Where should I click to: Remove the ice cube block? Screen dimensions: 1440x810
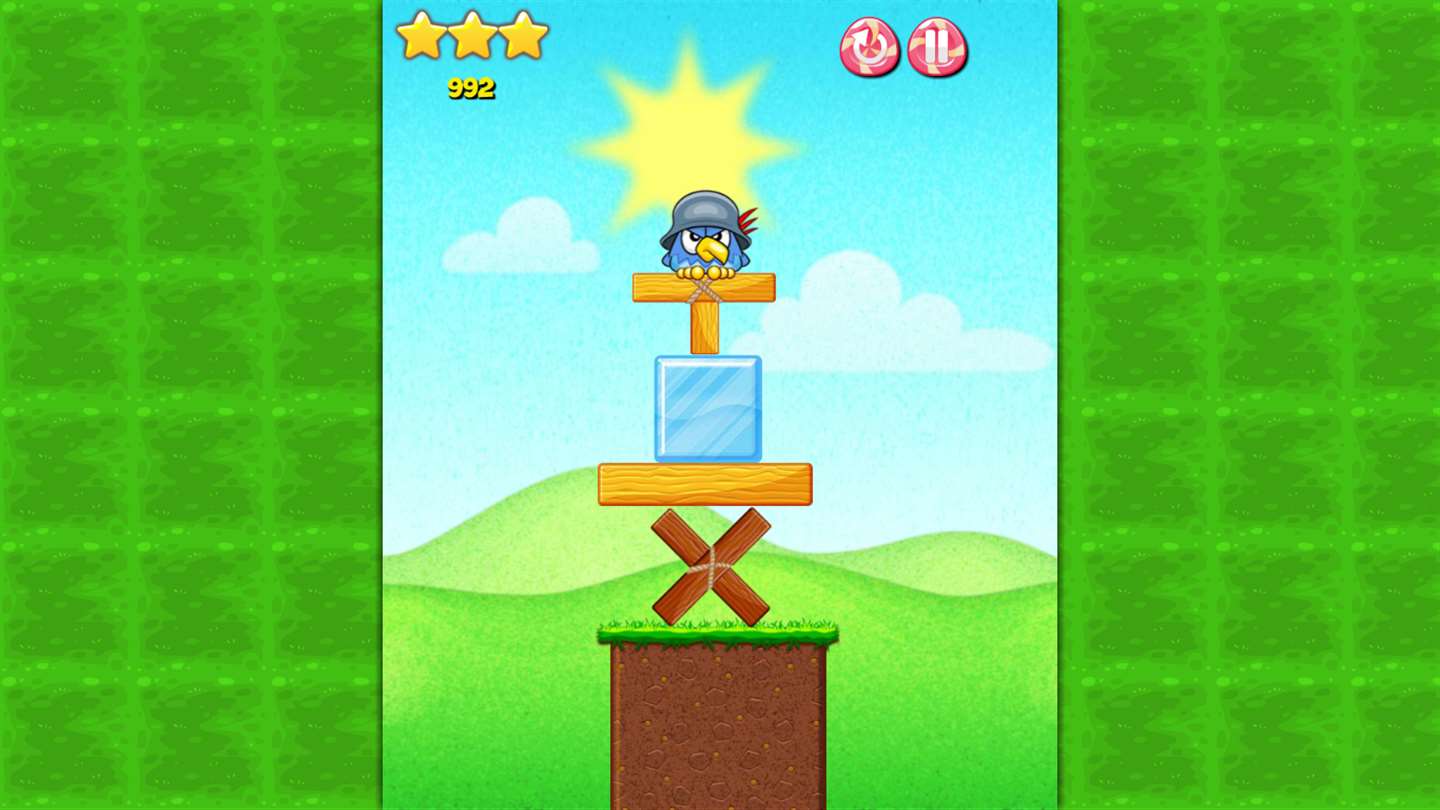[x=708, y=408]
